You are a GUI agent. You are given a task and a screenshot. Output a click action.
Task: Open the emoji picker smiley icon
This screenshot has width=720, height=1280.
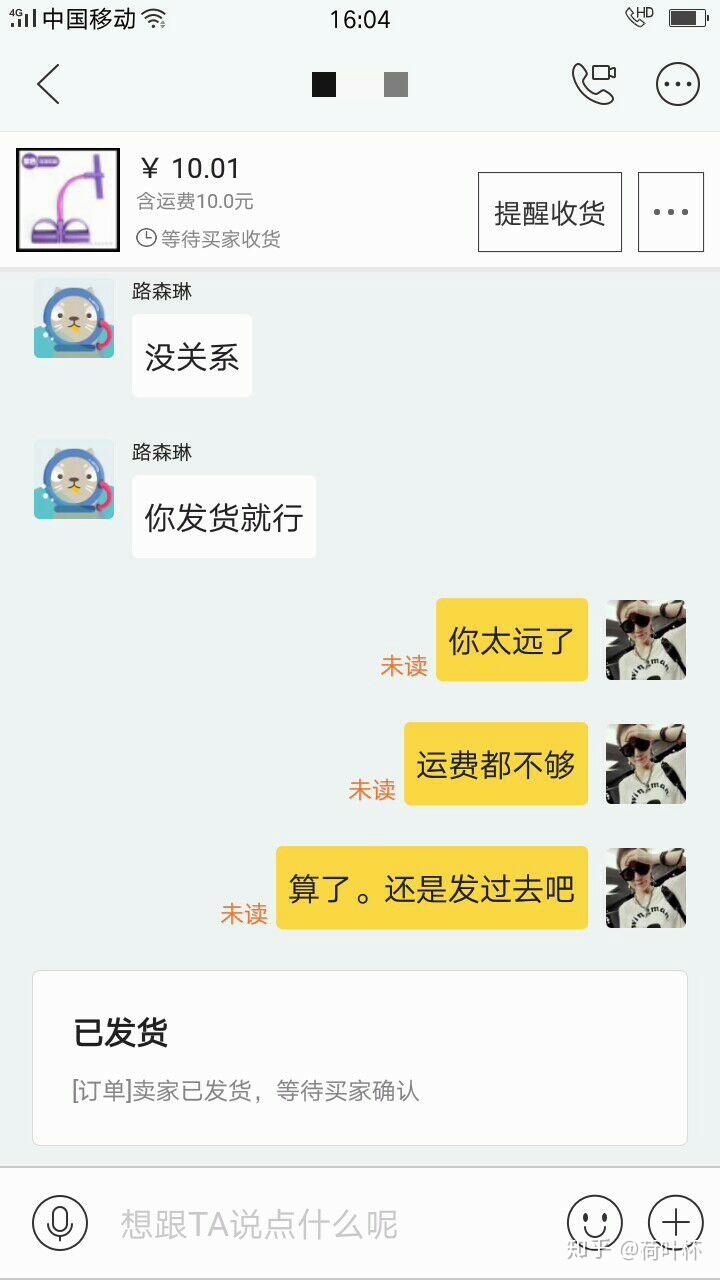594,1221
